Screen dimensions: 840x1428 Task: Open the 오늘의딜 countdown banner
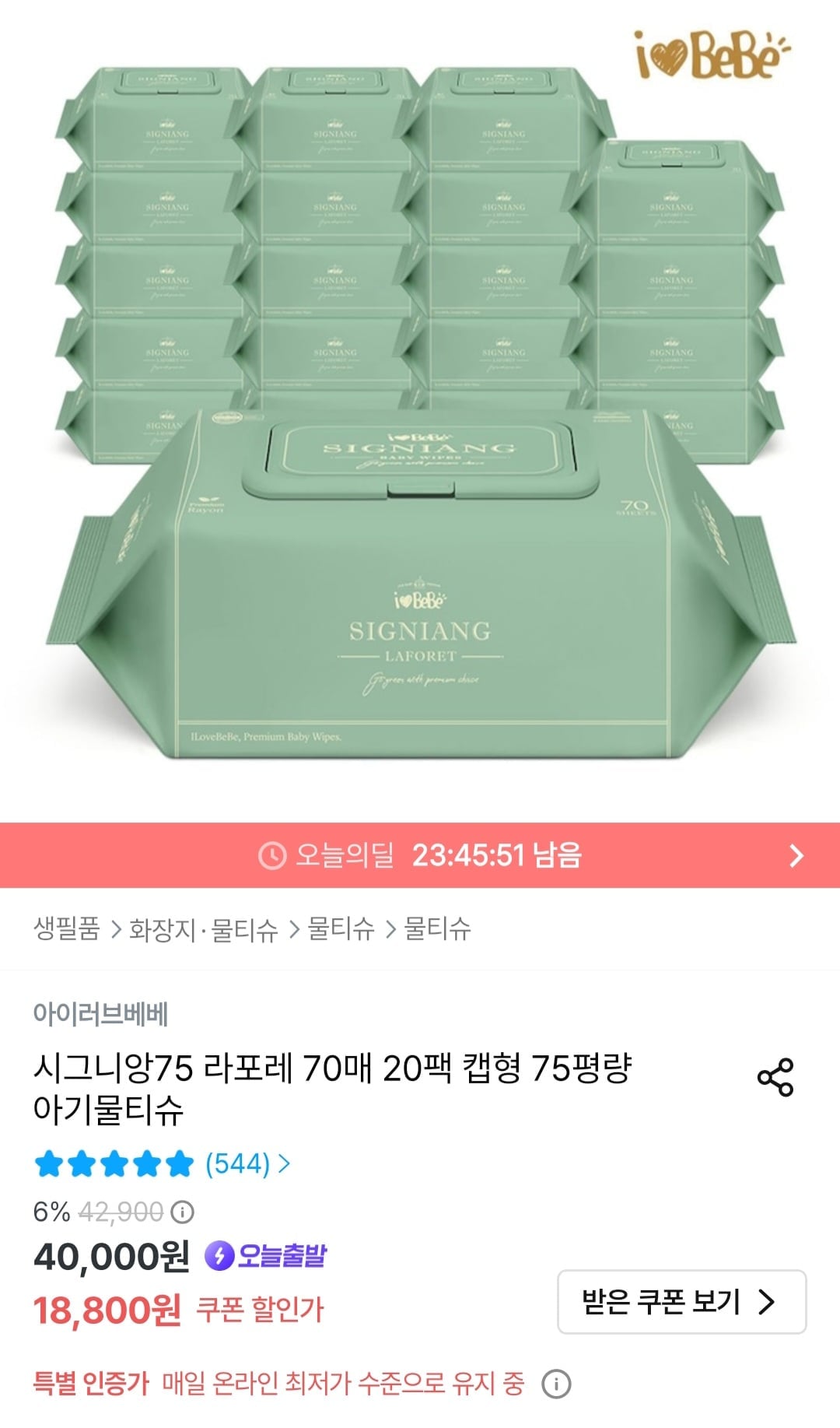(420, 855)
